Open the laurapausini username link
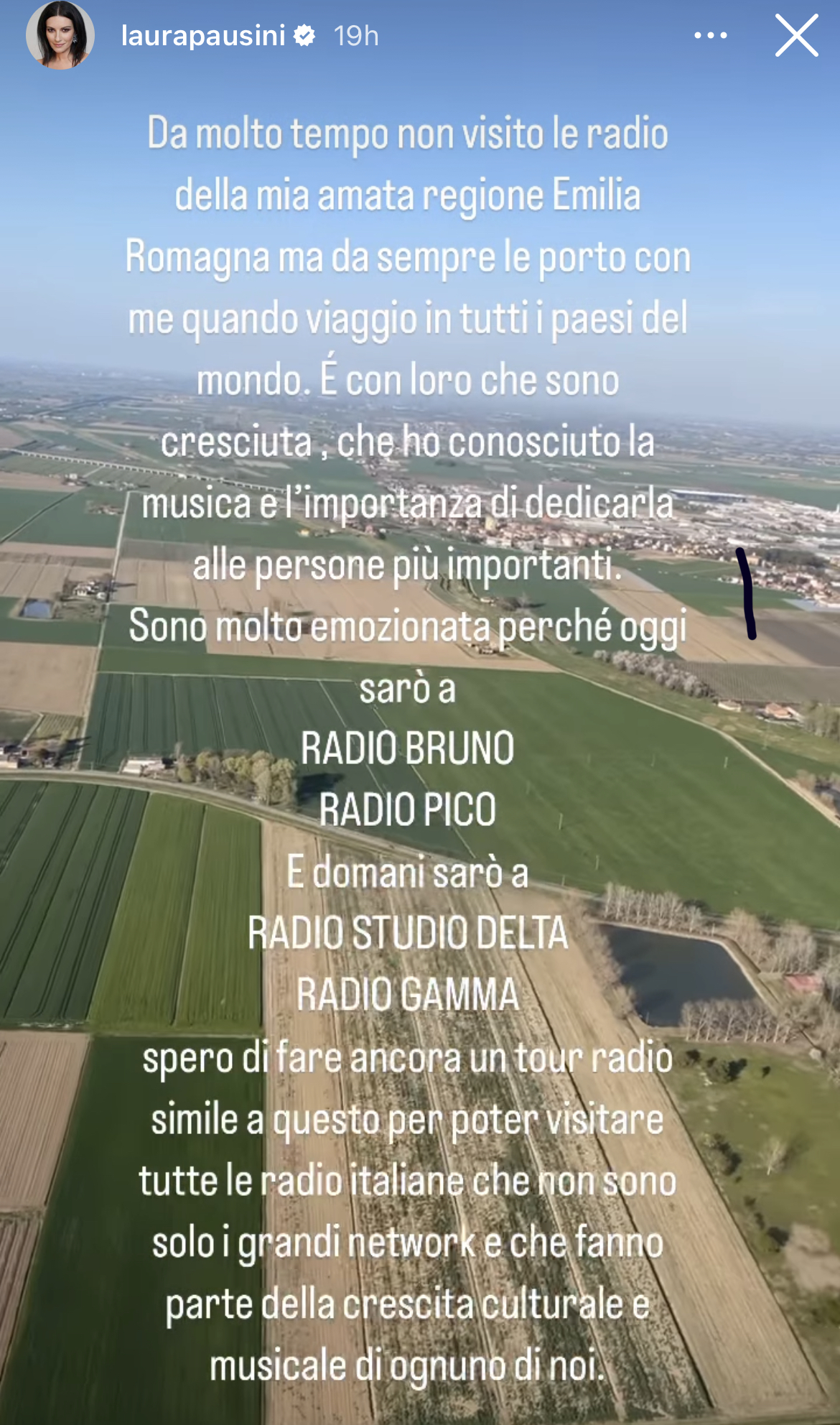Screen dimensions: 840x1425 [203, 35]
